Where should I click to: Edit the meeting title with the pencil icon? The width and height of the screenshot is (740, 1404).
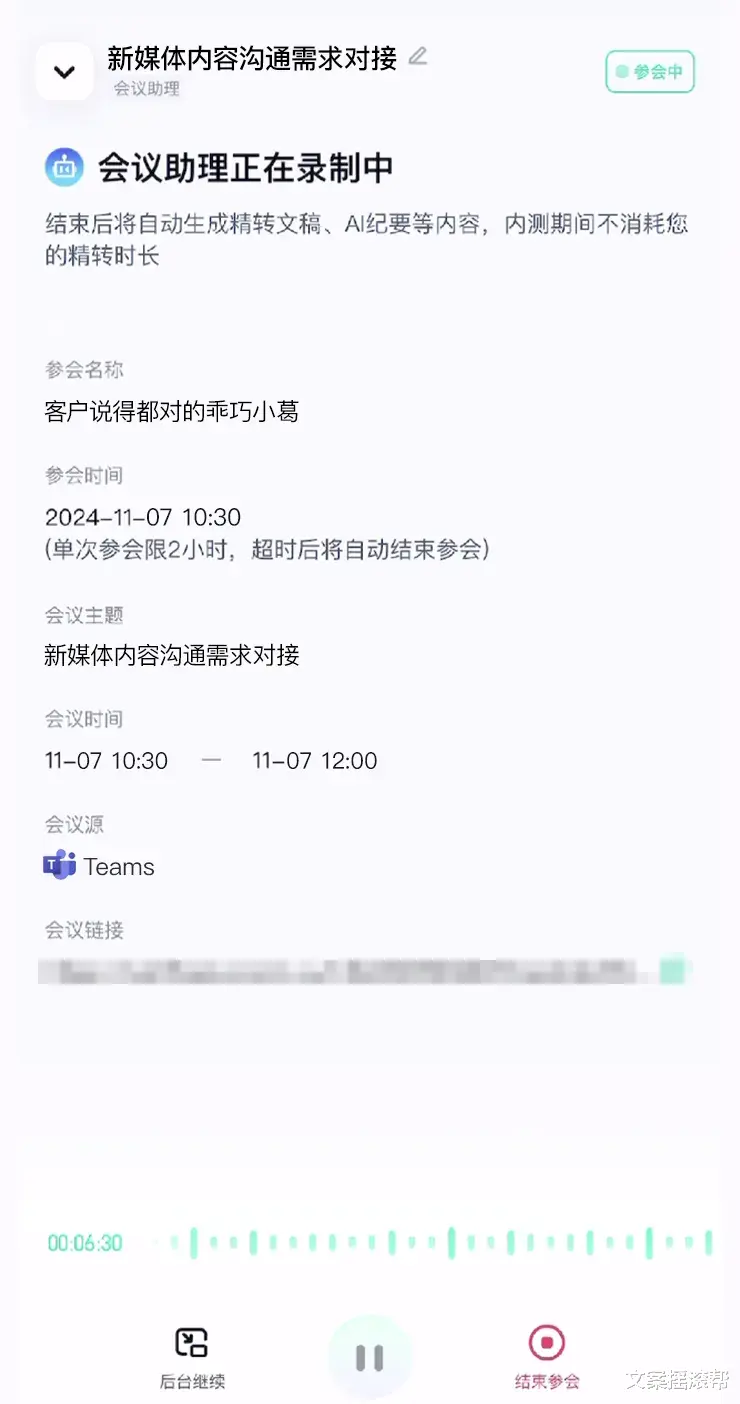click(418, 56)
